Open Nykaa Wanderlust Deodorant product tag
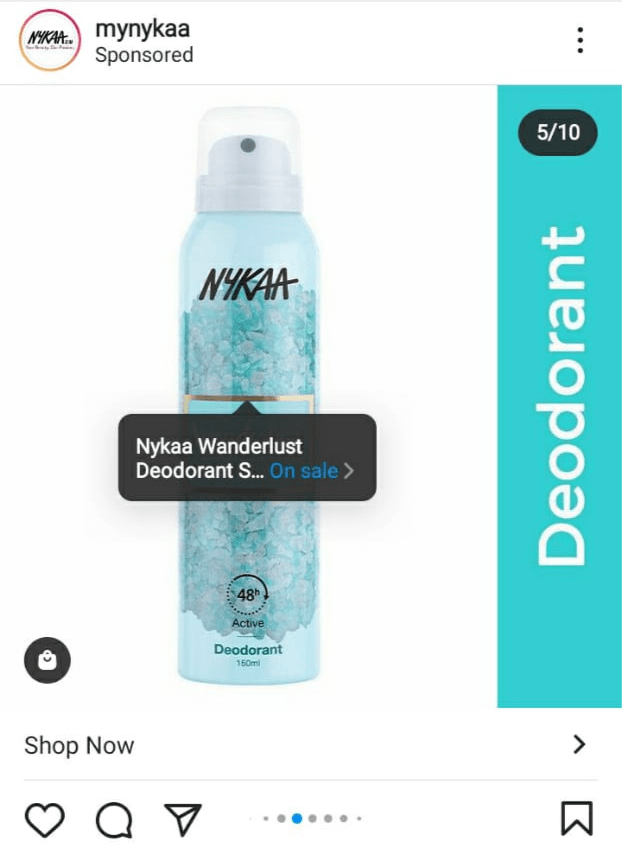The width and height of the screenshot is (622, 857). click(246, 458)
